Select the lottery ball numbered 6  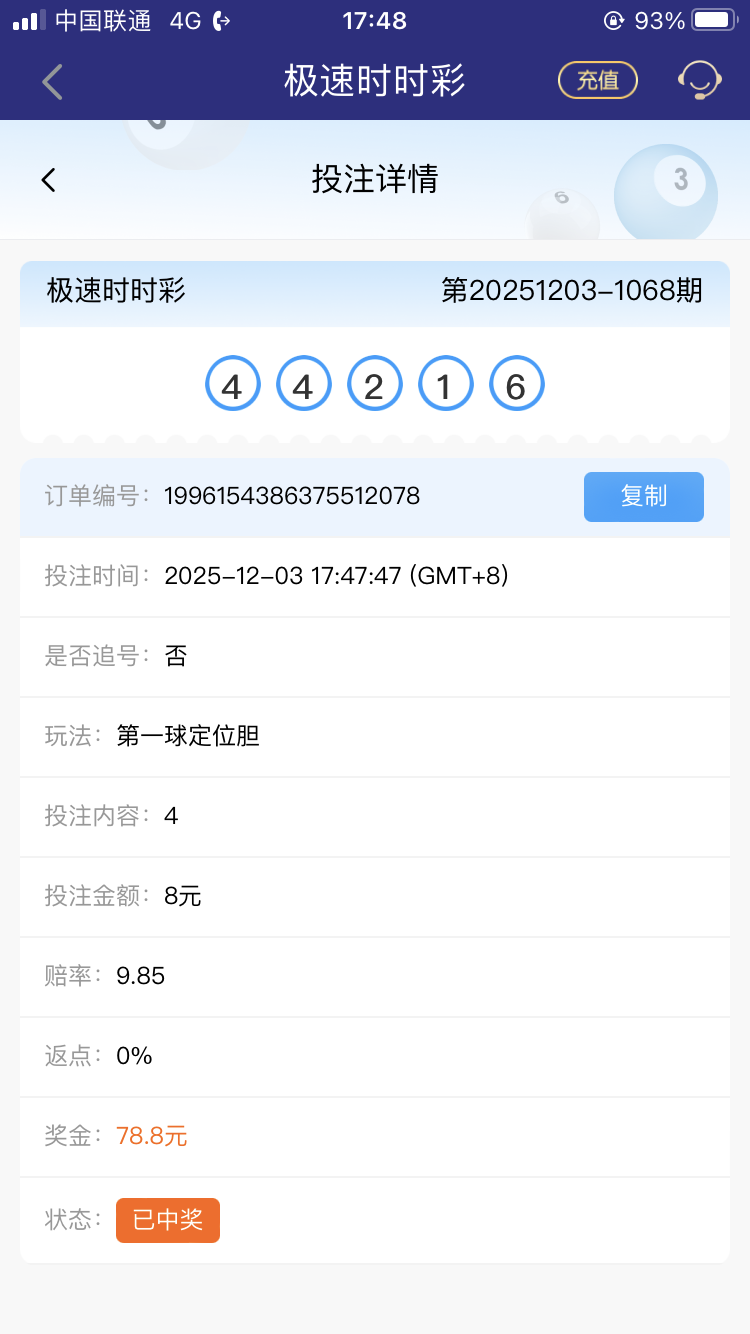coord(516,383)
